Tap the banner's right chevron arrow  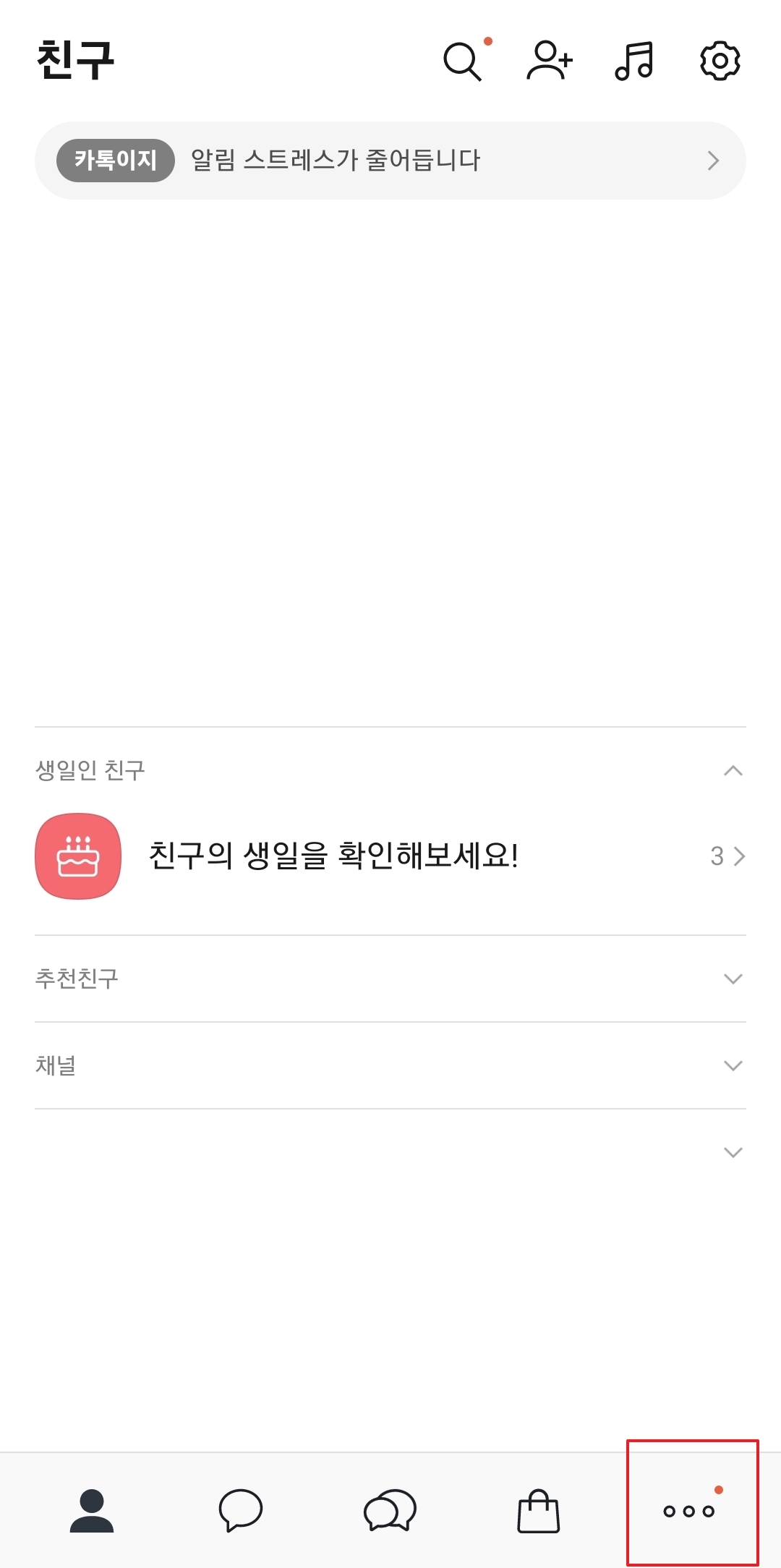click(x=714, y=161)
